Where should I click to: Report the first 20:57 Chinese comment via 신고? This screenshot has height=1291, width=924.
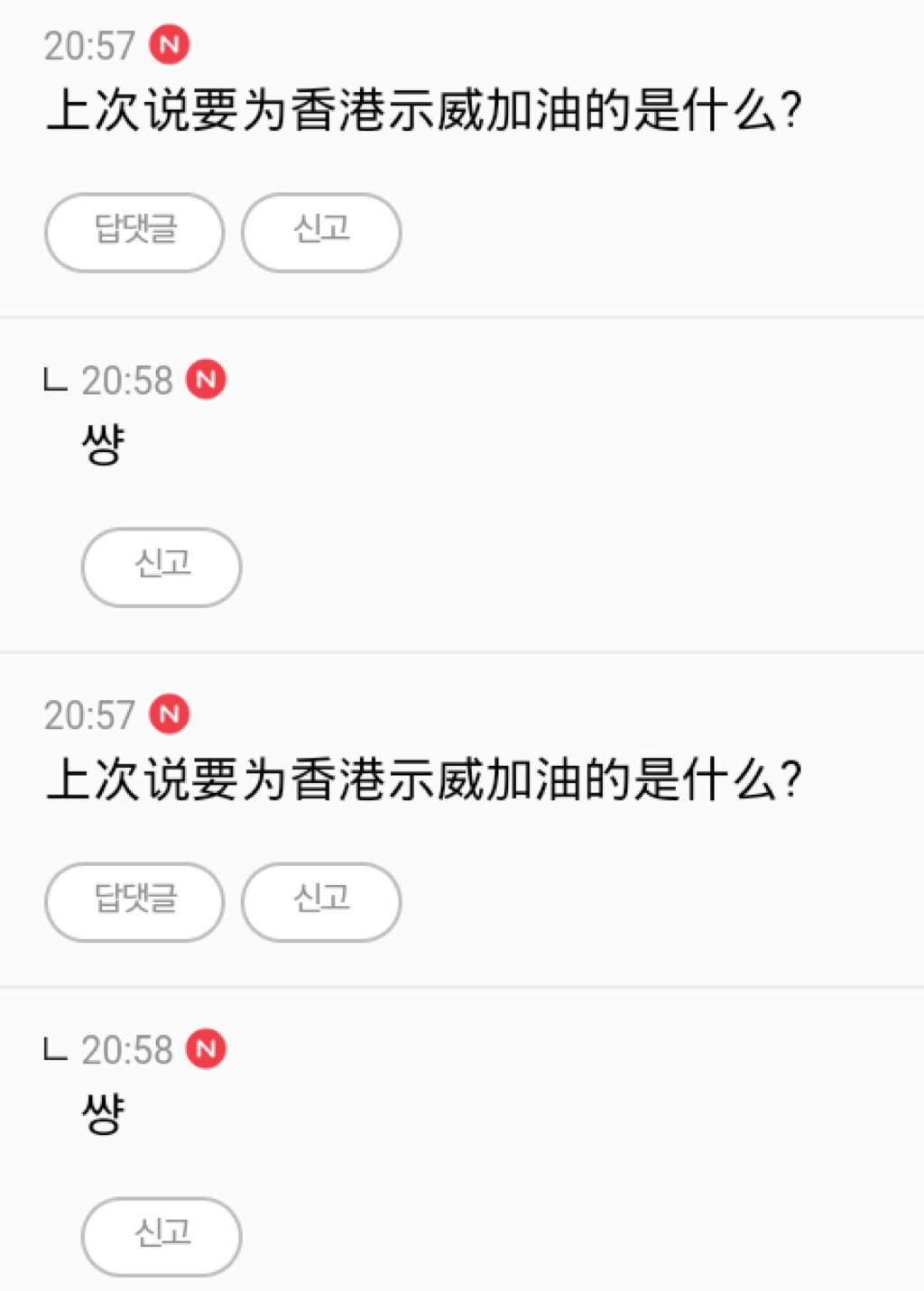321,232
